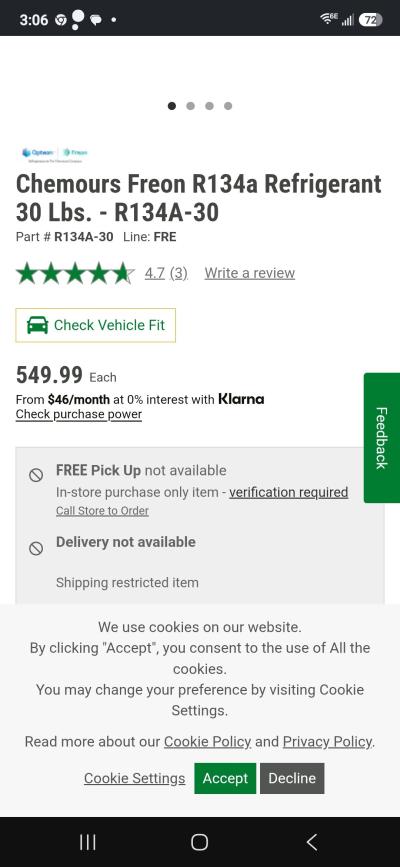
Task: Tap Call Store to Order
Action: coord(102,511)
